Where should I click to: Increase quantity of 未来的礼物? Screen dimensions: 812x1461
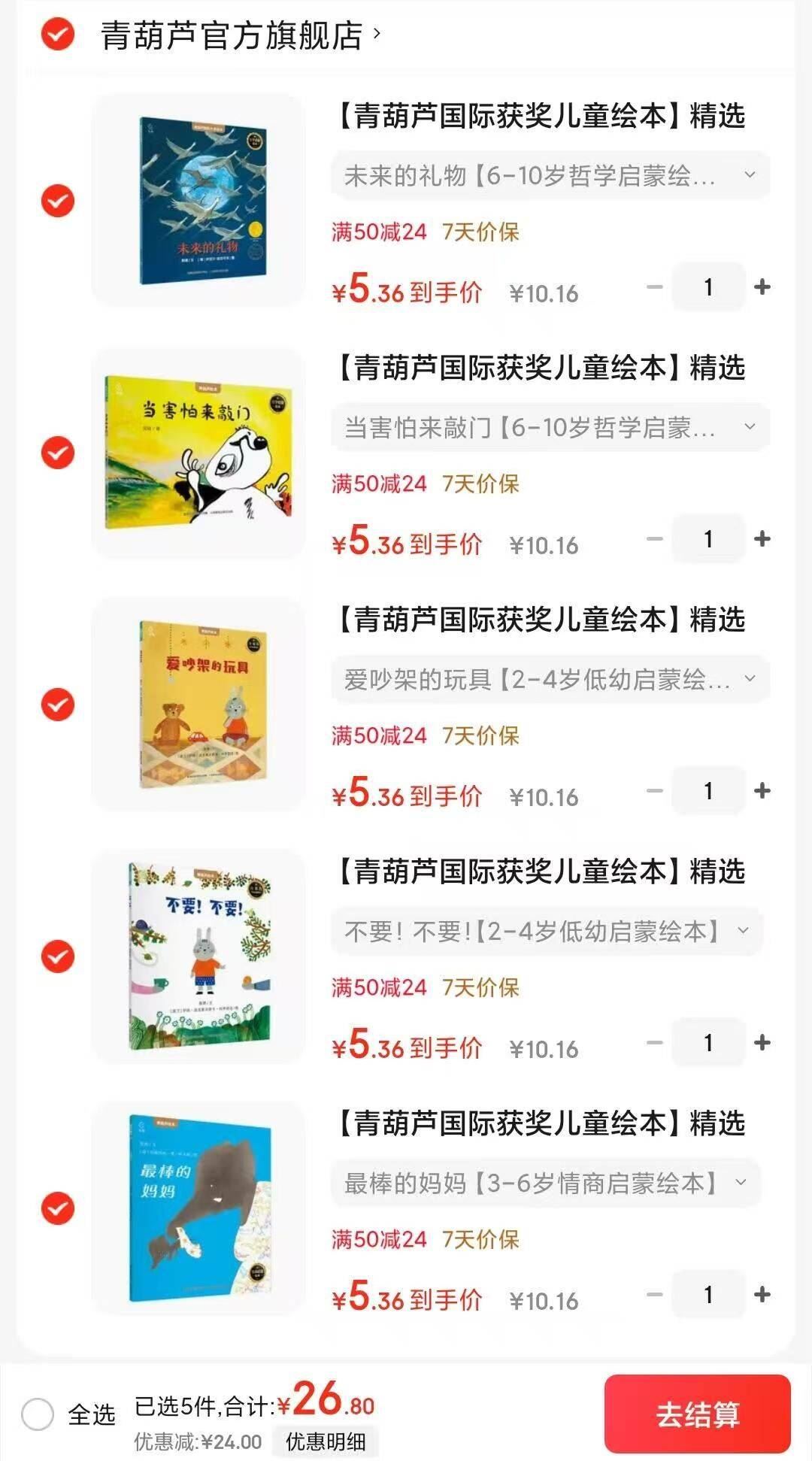[762, 287]
